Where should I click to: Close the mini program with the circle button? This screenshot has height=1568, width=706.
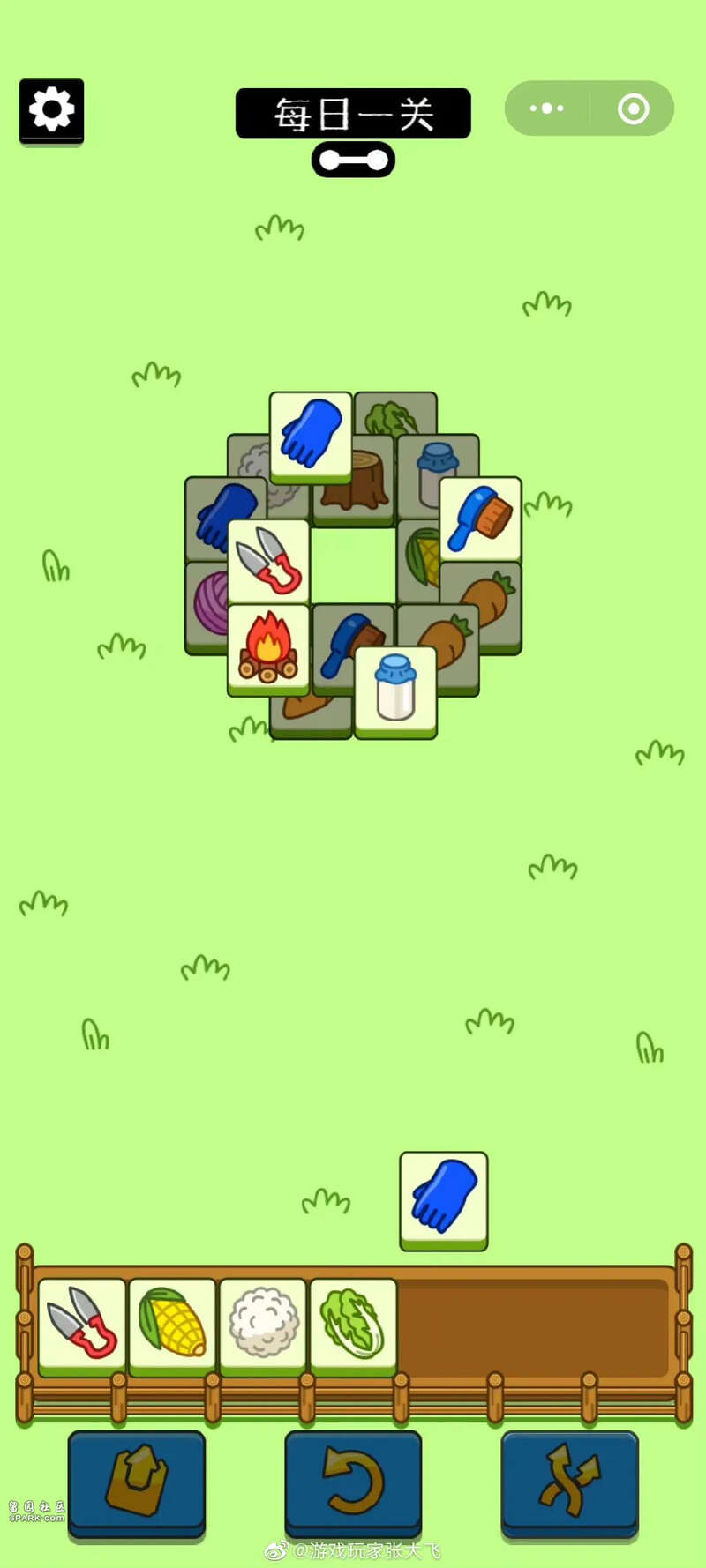[x=633, y=108]
